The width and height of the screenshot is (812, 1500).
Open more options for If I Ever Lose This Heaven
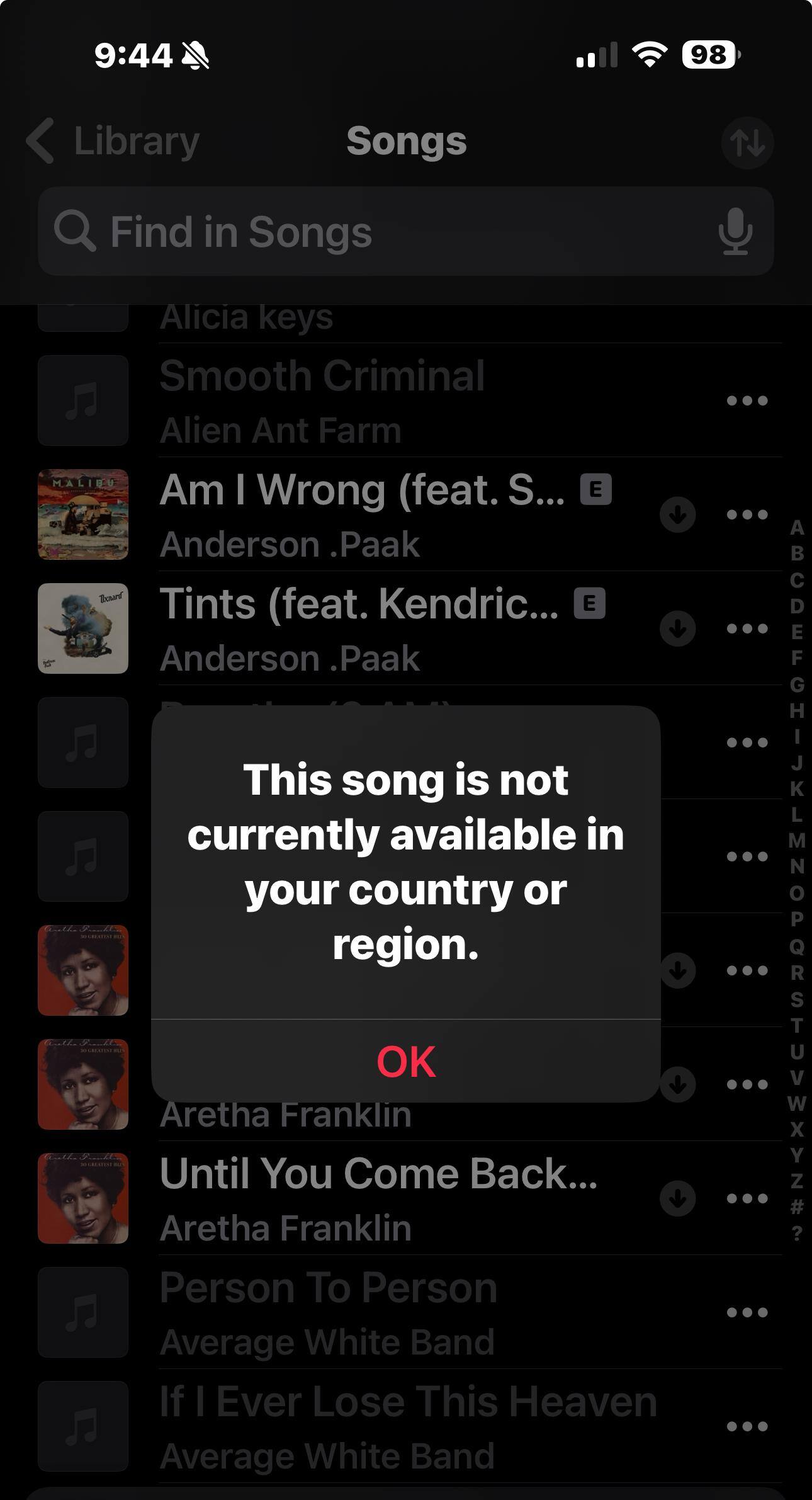747,1426
